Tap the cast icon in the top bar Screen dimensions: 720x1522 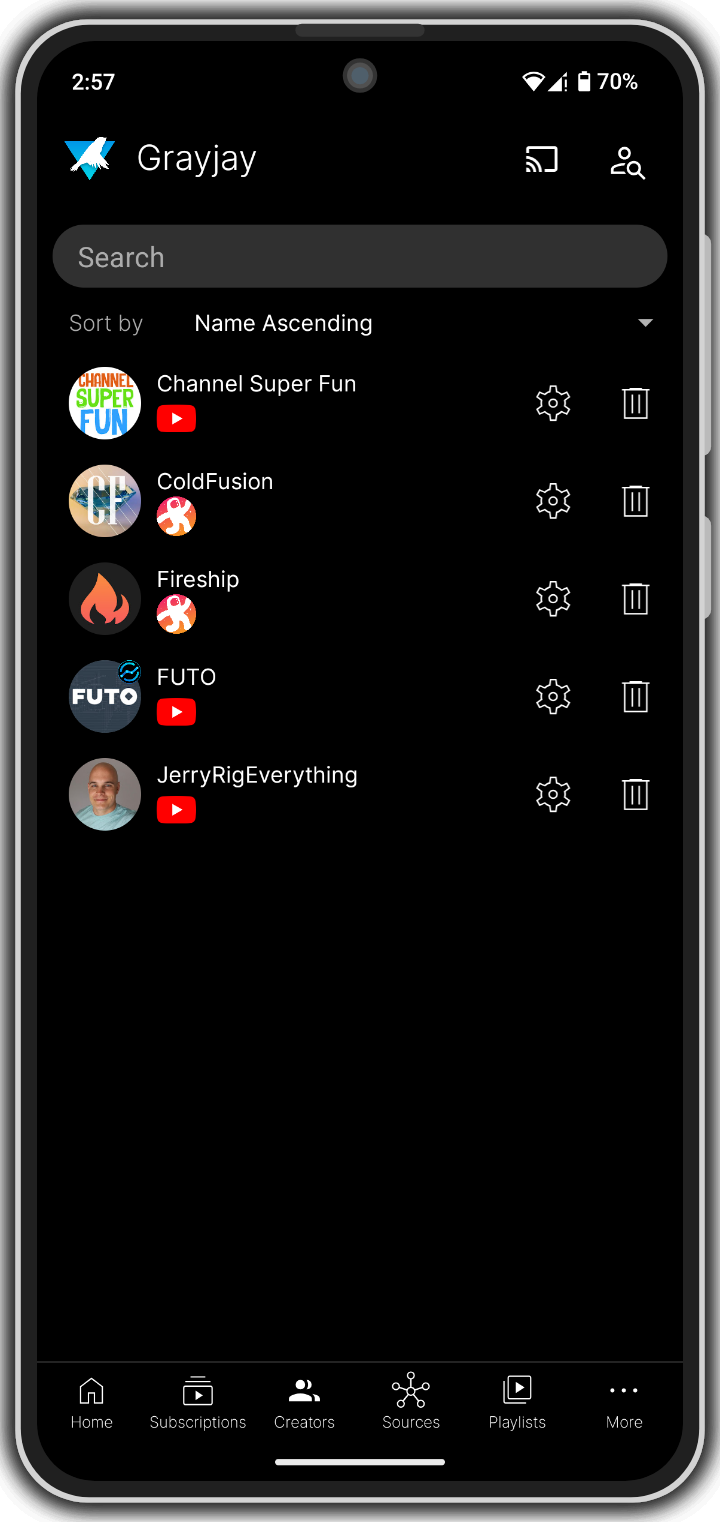[x=541, y=160]
